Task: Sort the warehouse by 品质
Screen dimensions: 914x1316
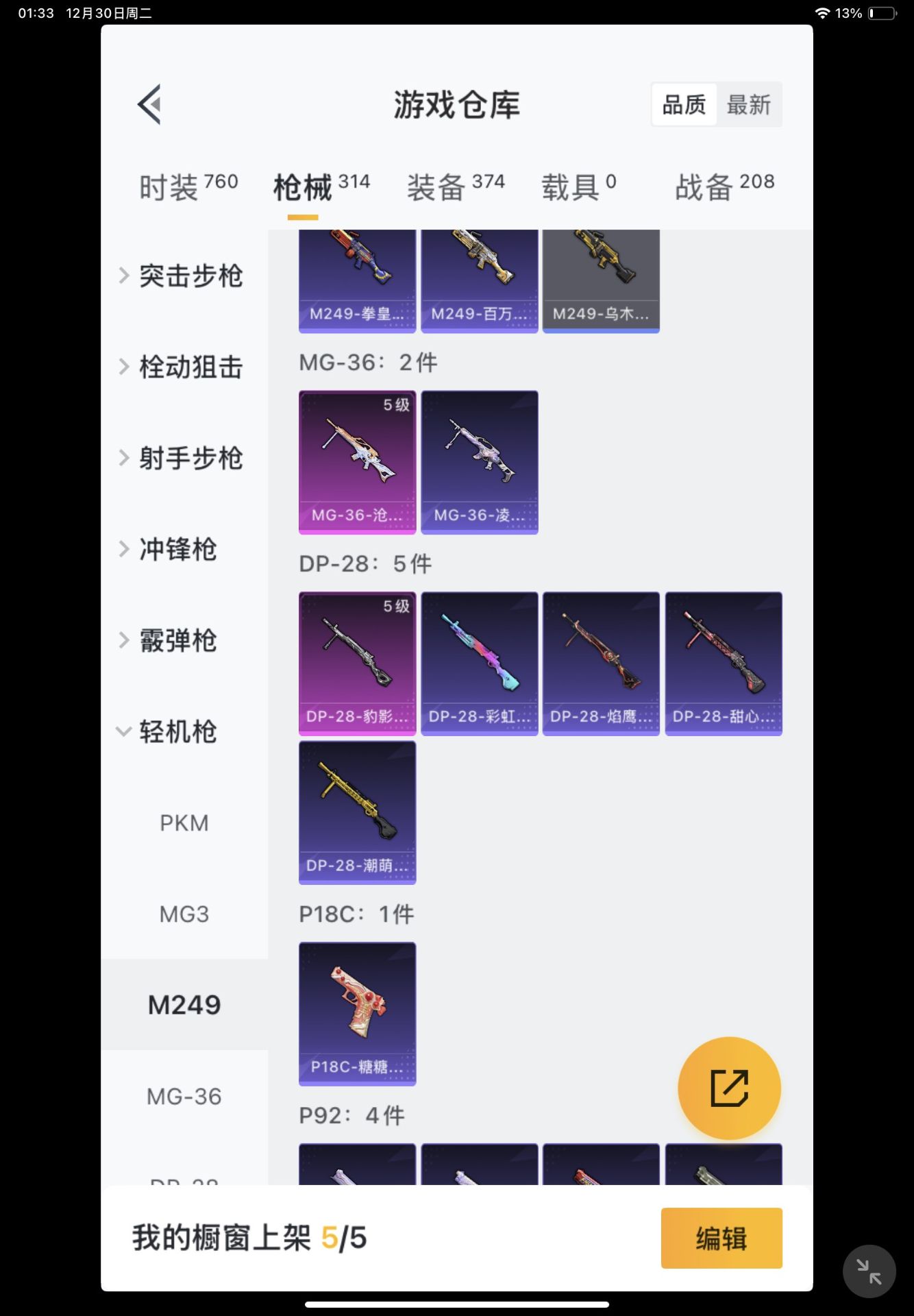Action: pos(684,105)
